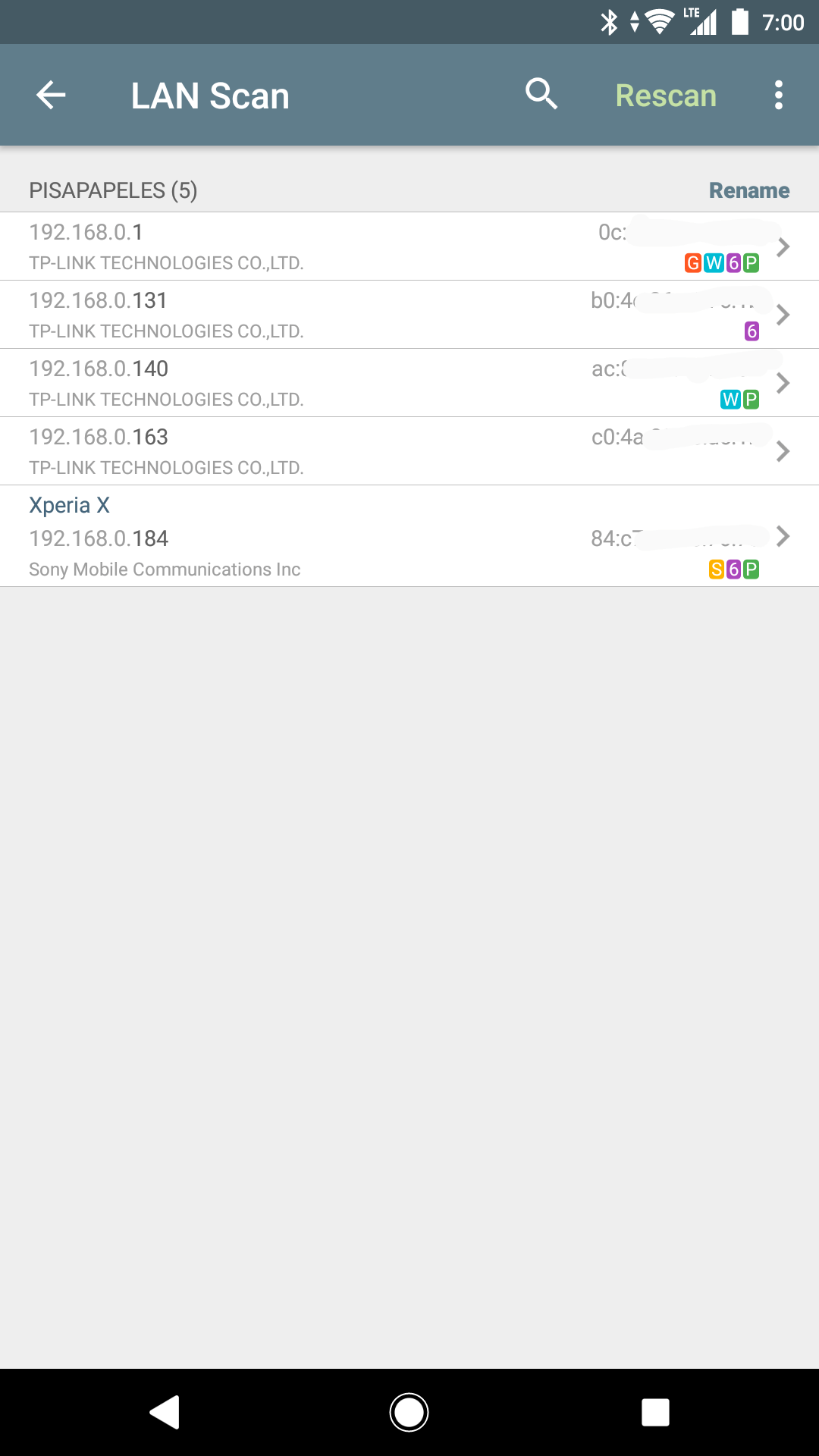Rename the PISAPAPELES network
This screenshot has height=1456, width=819.
point(748,190)
